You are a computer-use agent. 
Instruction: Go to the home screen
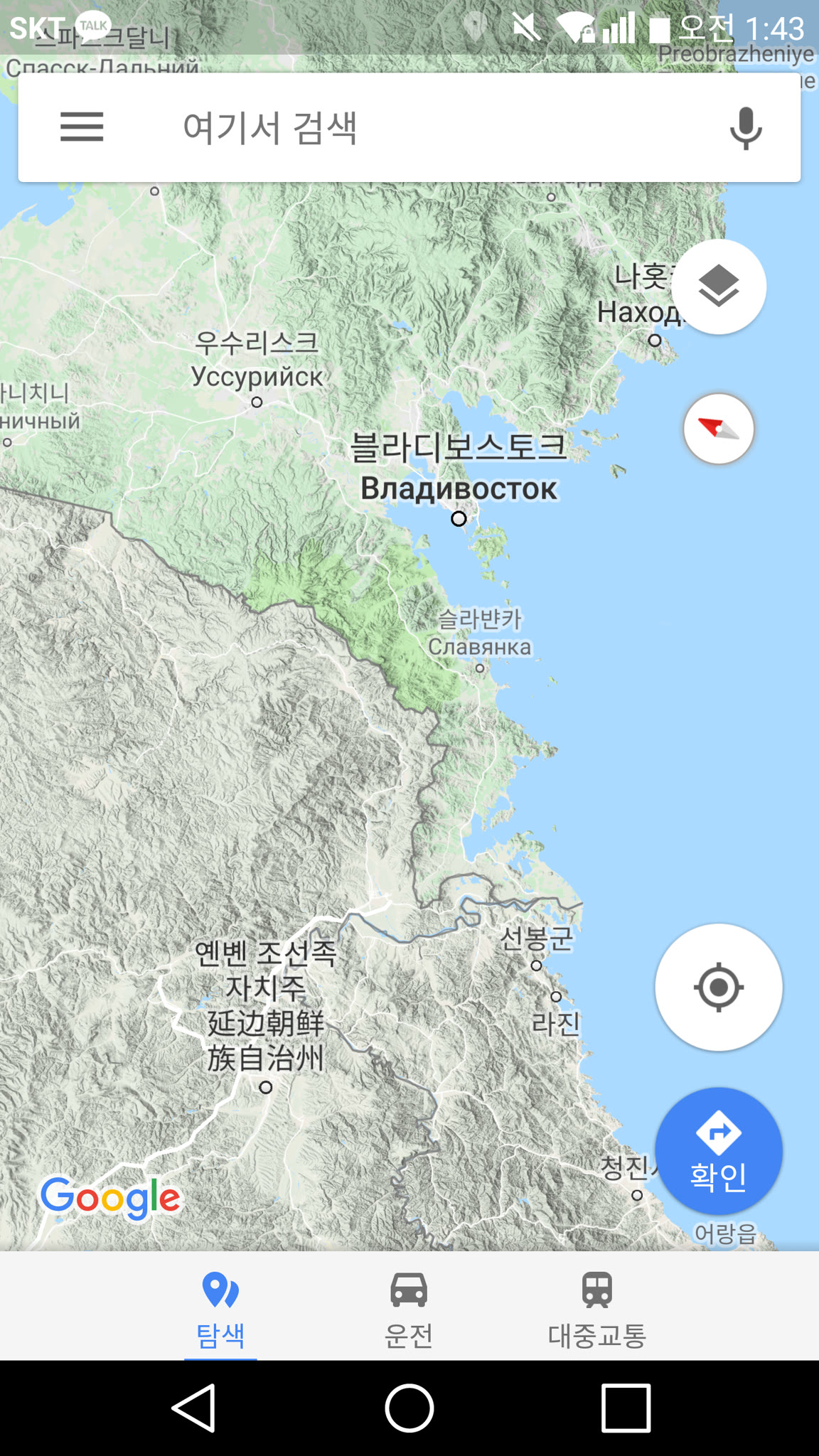[409, 1408]
